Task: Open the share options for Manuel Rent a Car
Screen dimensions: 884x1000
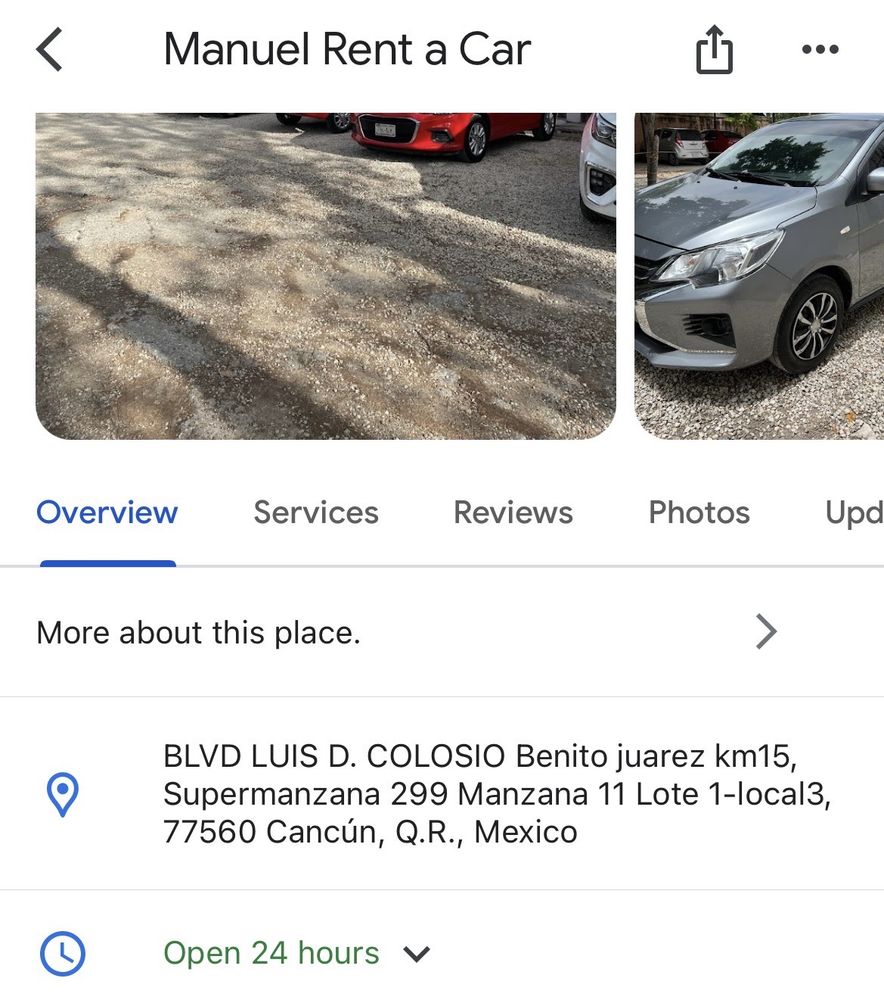Action: coord(713,48)
